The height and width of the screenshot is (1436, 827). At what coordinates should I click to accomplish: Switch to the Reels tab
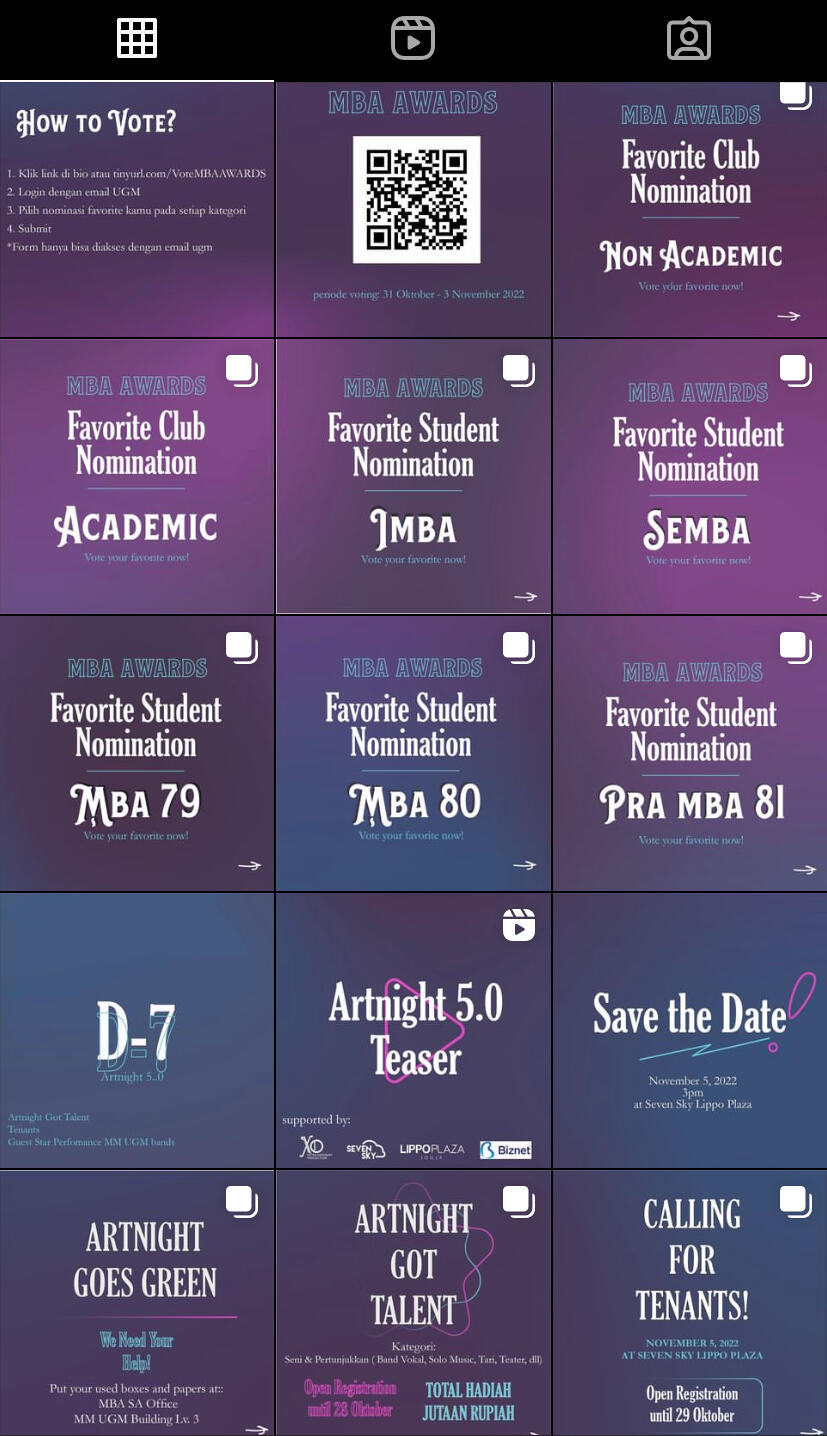(412, 39)
